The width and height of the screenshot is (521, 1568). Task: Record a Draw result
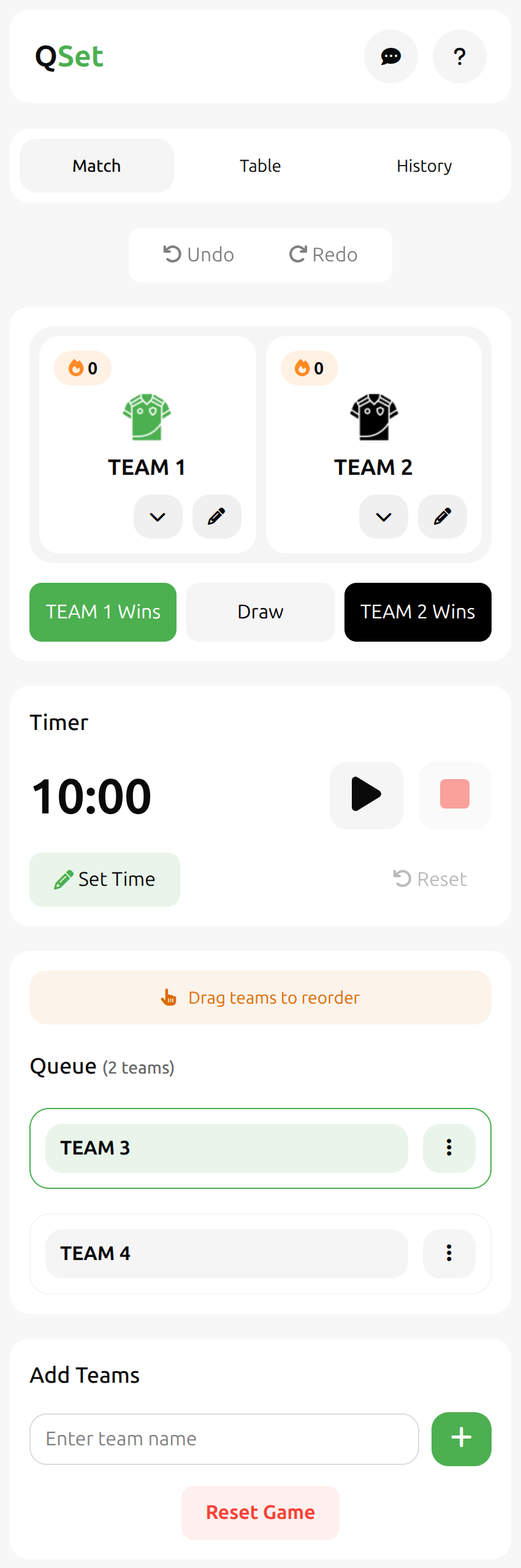[x=260, y=612]
